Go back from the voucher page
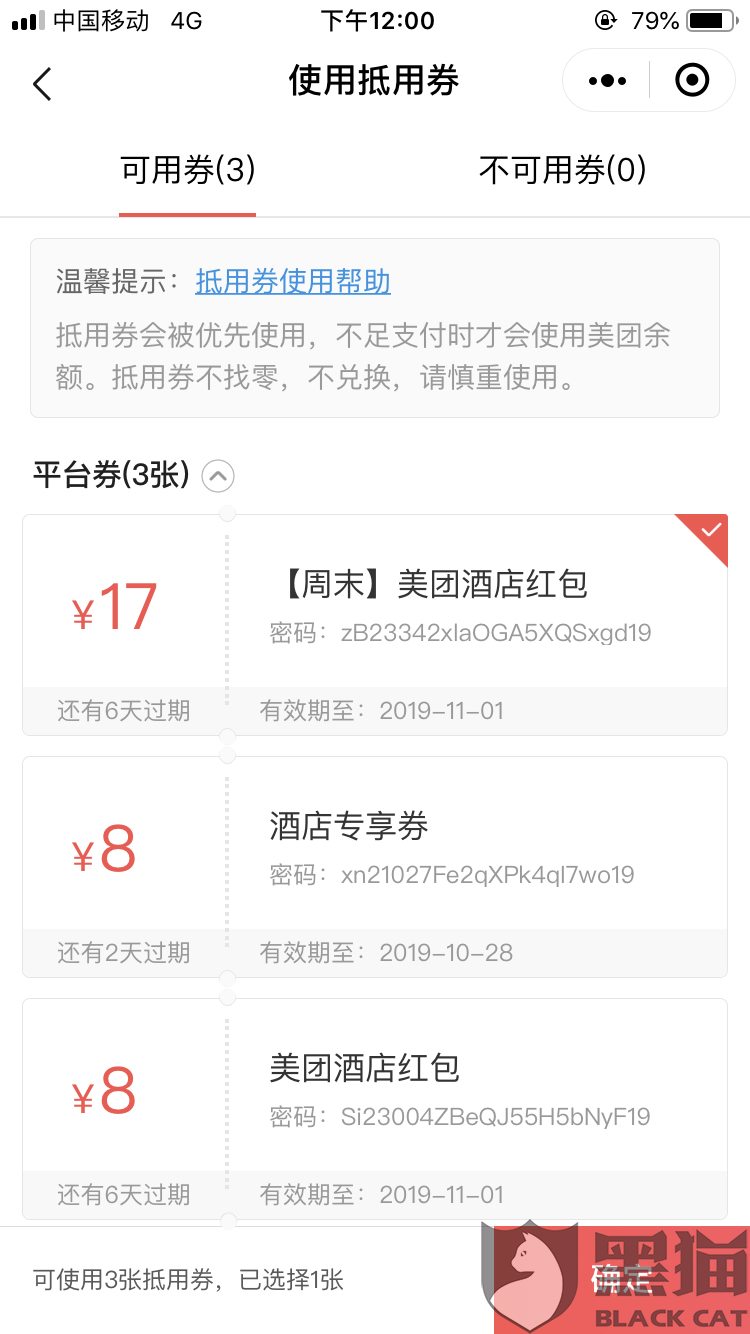This screenshot has height=1334, width=750. click(42, 83)
